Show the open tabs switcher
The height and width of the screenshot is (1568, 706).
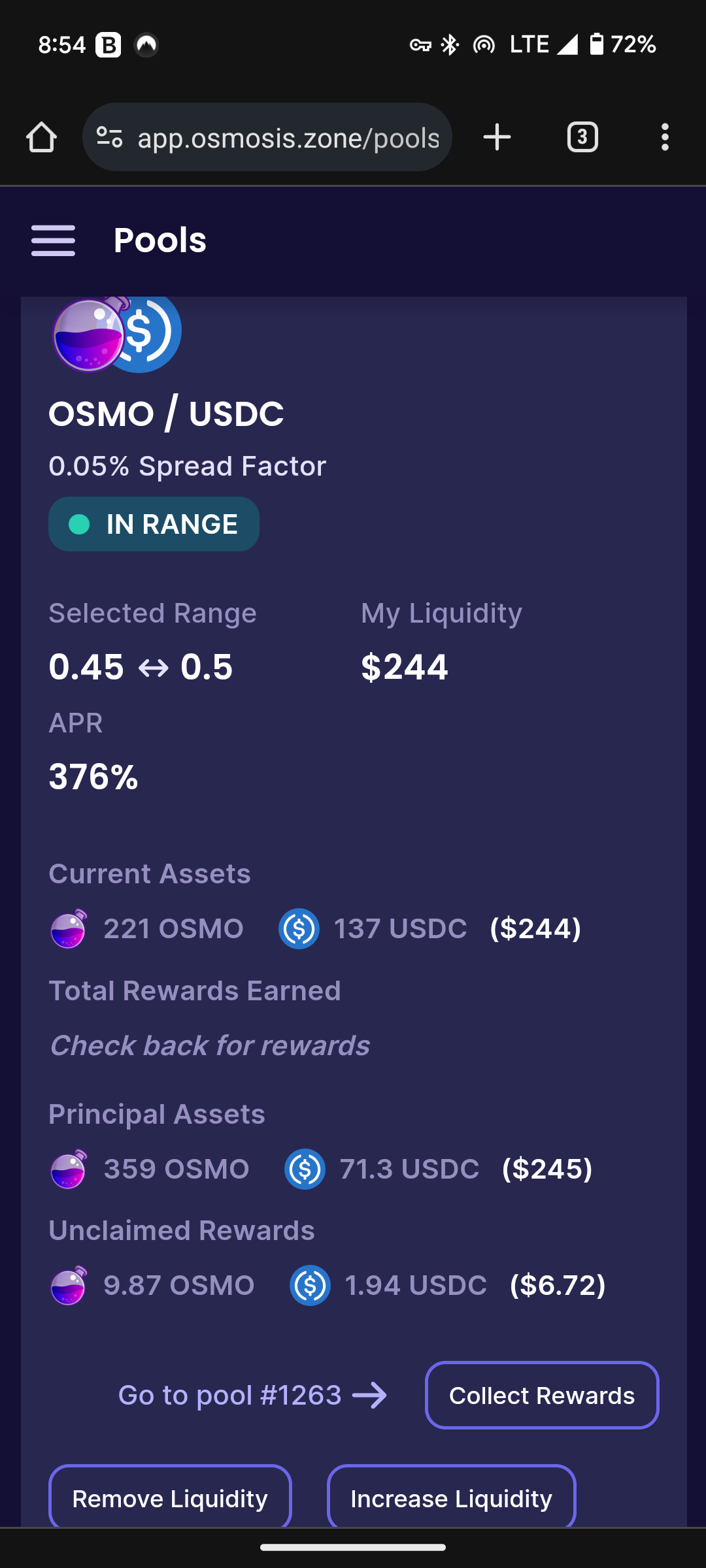click(582, 137)
